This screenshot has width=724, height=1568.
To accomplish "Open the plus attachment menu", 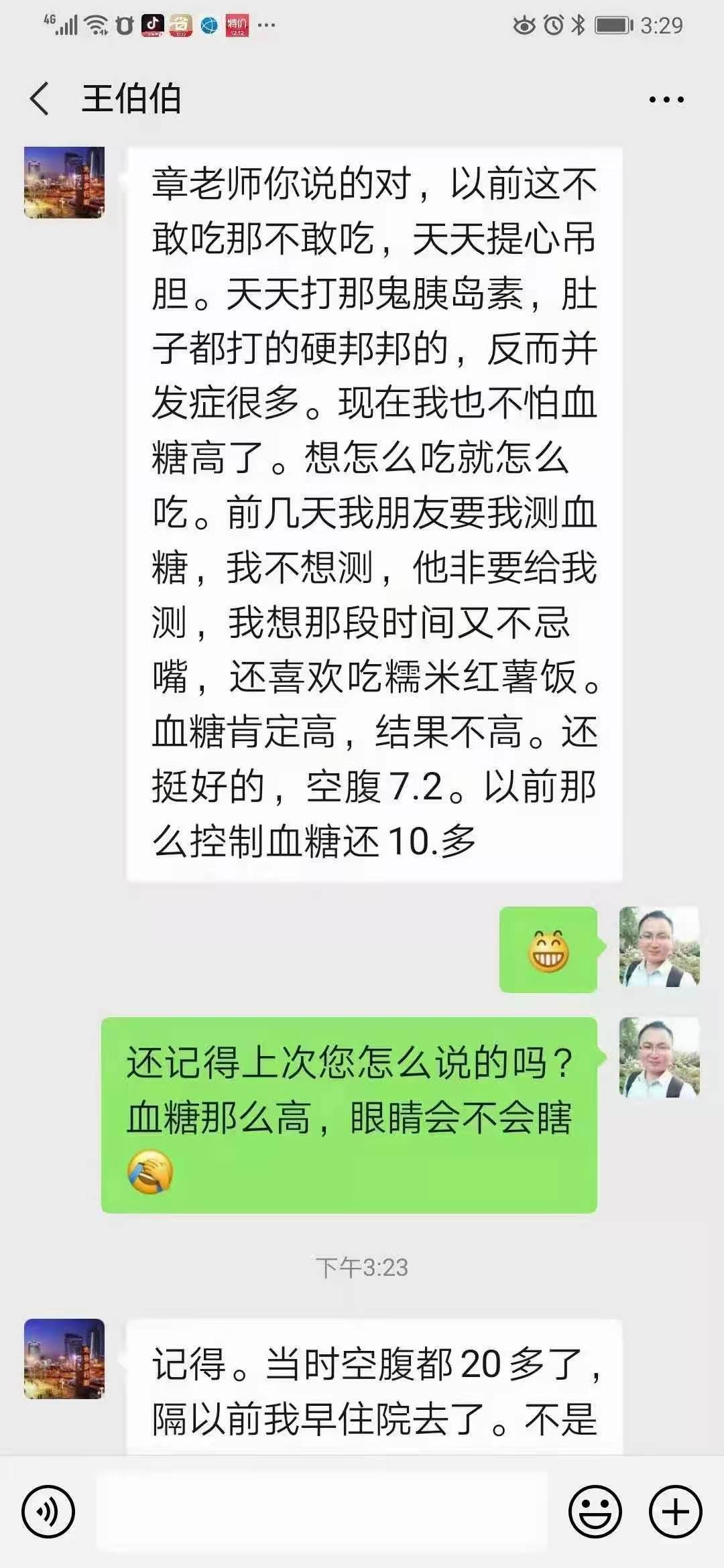I will point(675,1512).
